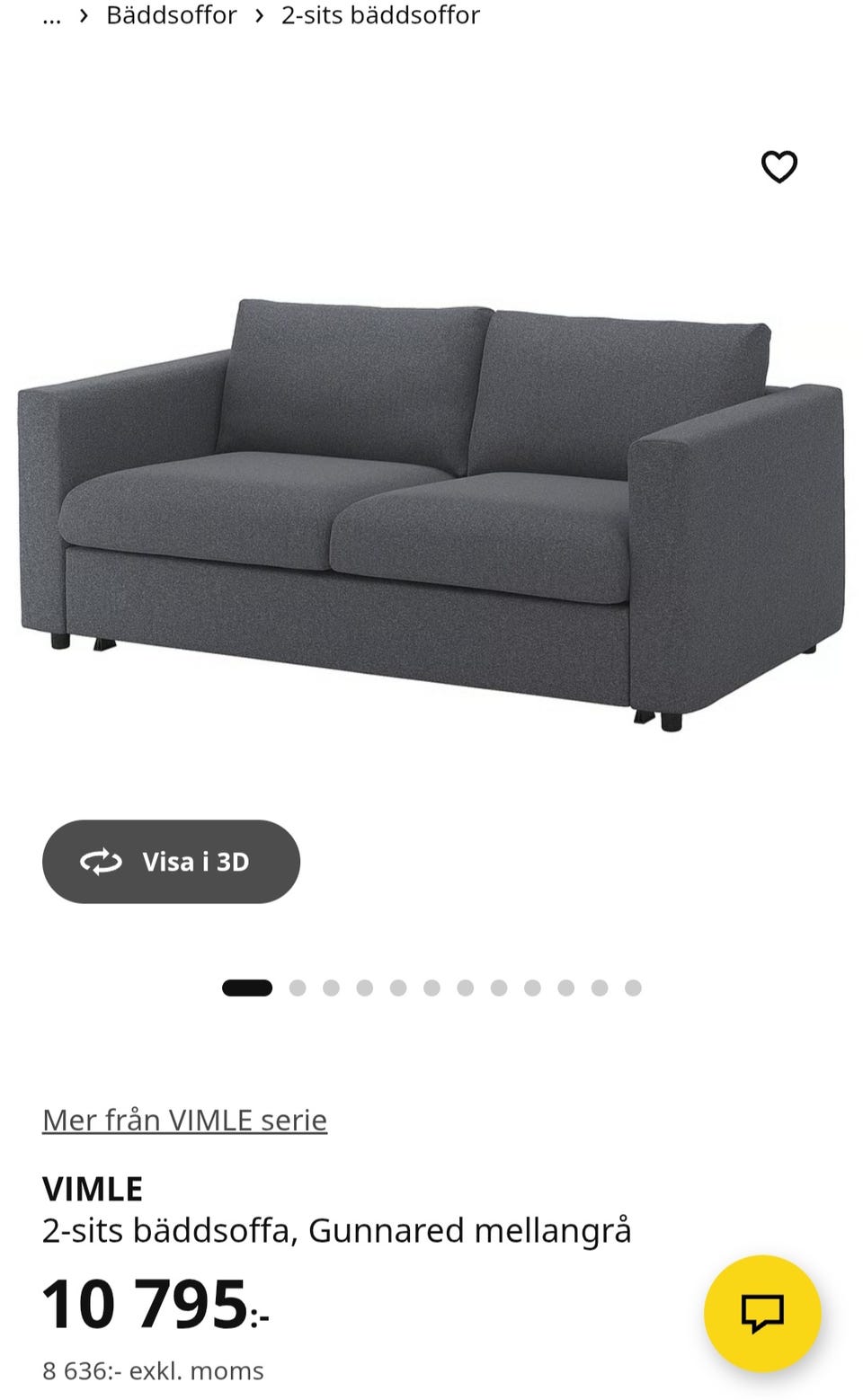Image resolution: width=863 pixels, height=1400 pixels.
Task: Open the VIMLE sofa product image
Action: [431, 514]
